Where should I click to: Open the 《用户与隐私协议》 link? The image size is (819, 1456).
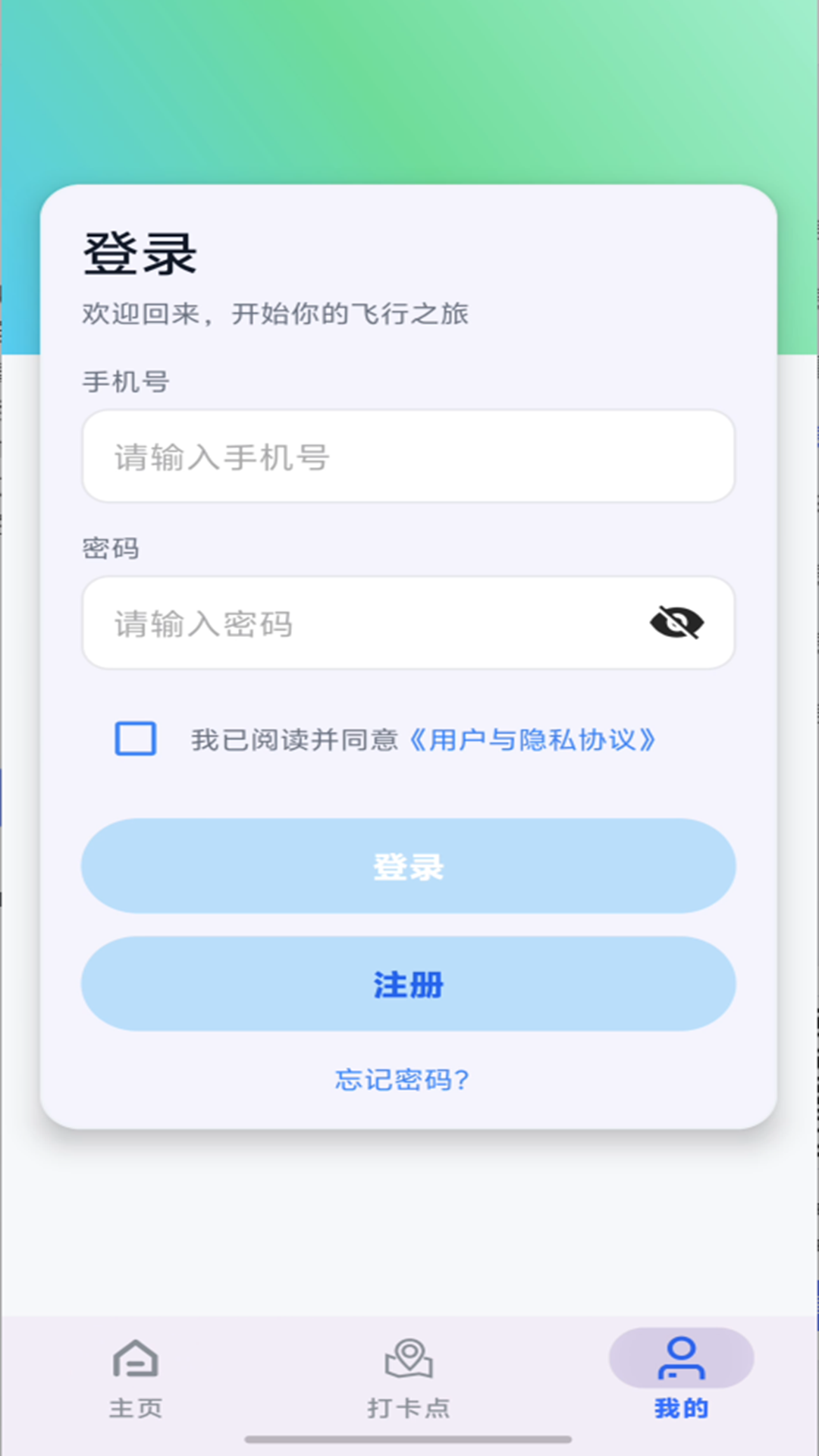pos(533,738)
